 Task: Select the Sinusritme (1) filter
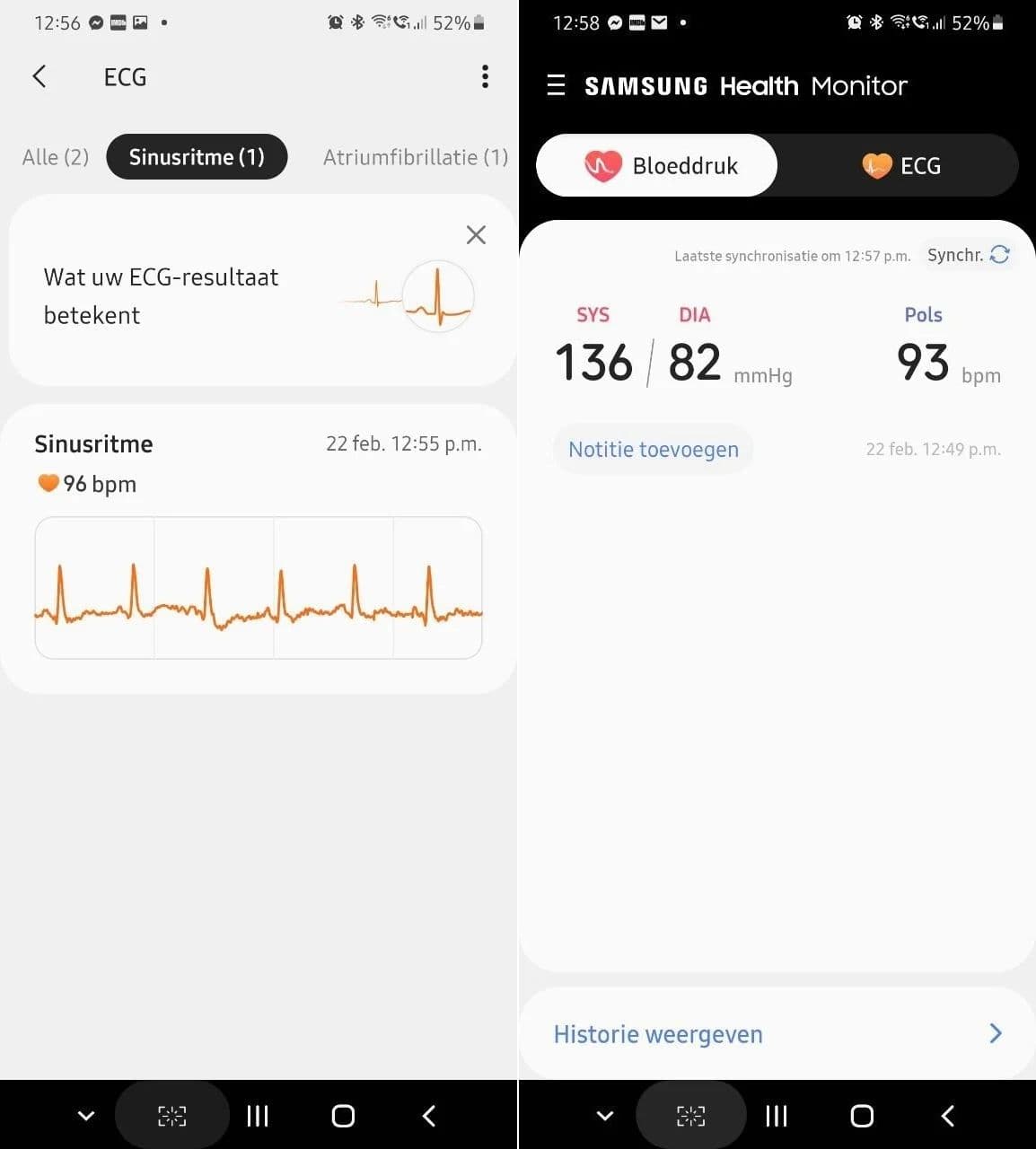197,157
